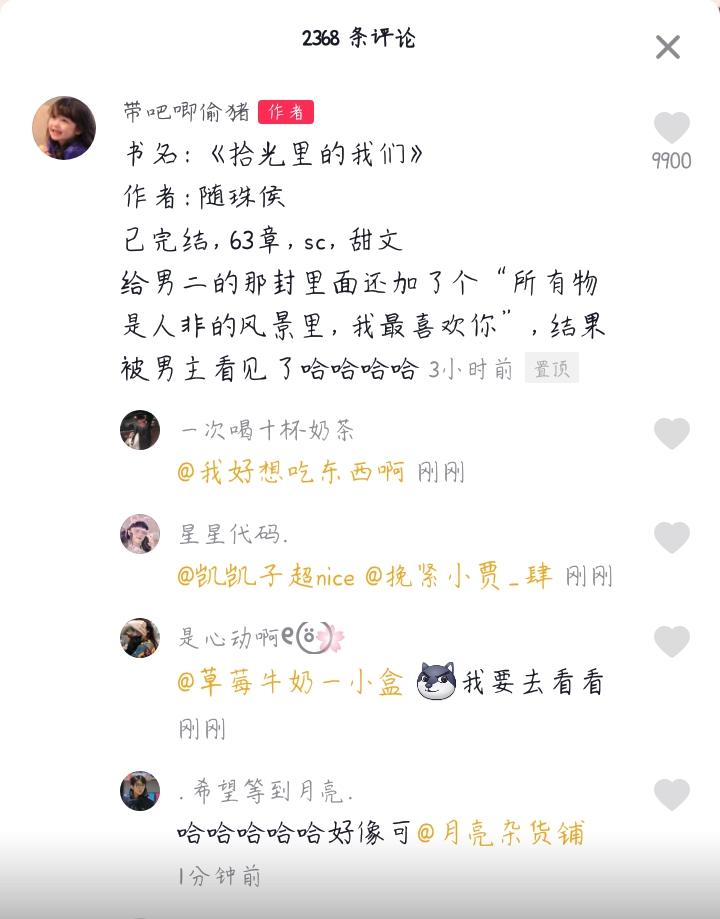Like the comment from 一次喝十杯-奶茶
Screen dimensions: 720x919
pyautogui.click(x=671, y=433)
